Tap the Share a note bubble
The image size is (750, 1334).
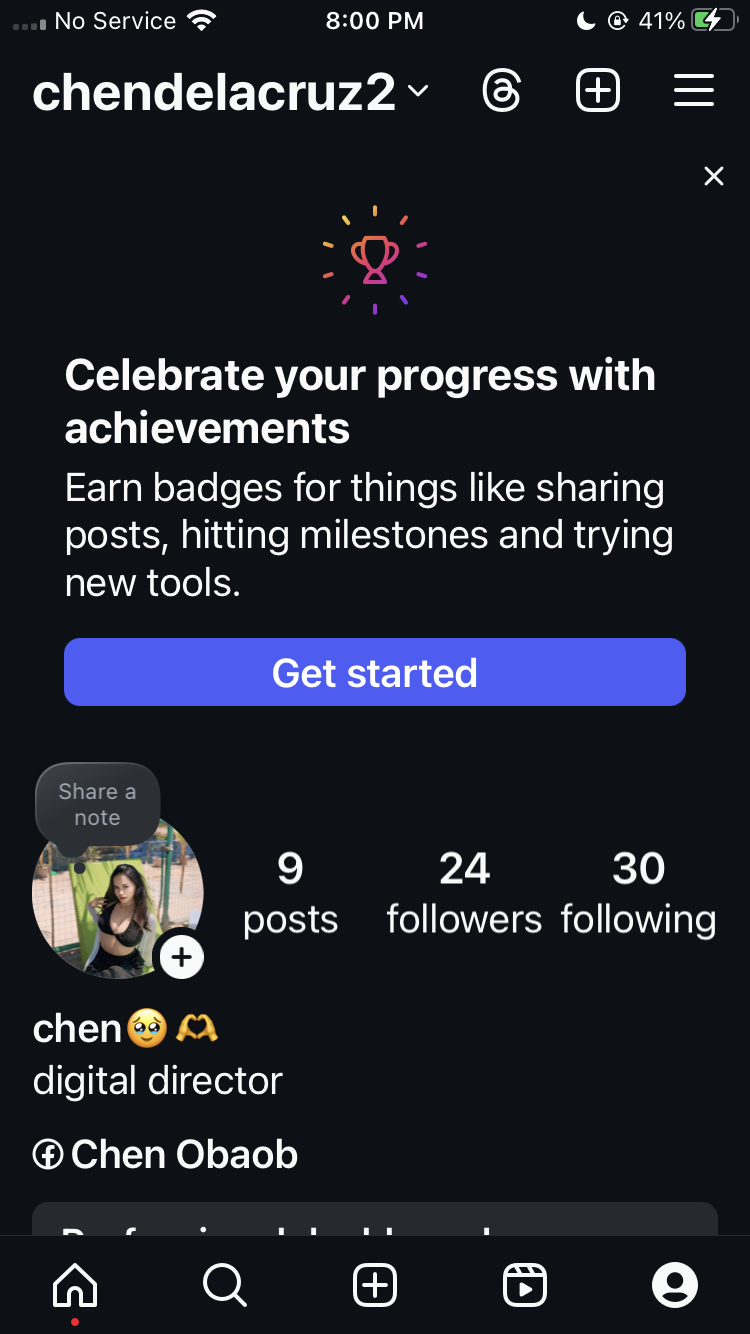pyautogui.click(x=97, y=805)
